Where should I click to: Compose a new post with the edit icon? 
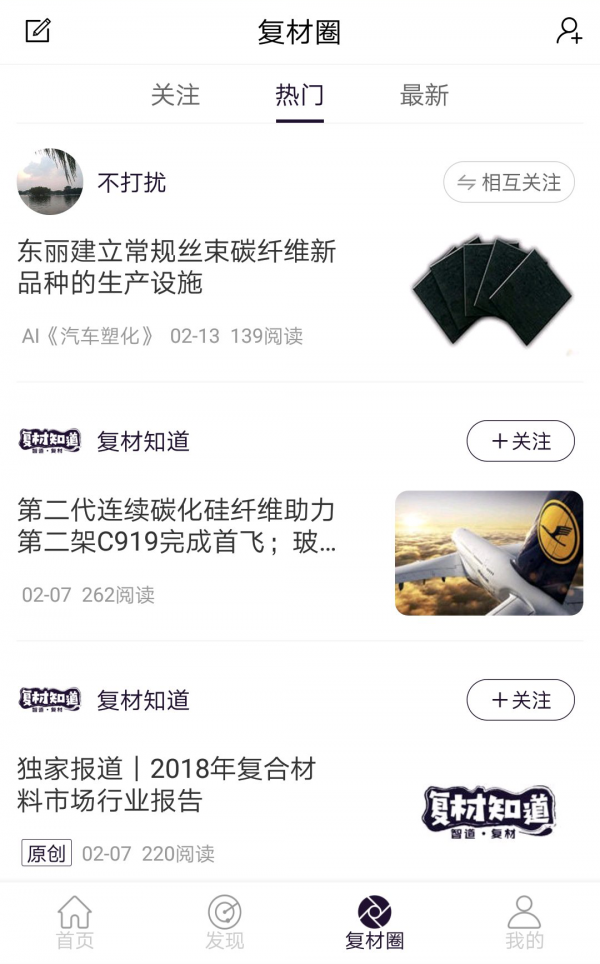pos(38,31)
